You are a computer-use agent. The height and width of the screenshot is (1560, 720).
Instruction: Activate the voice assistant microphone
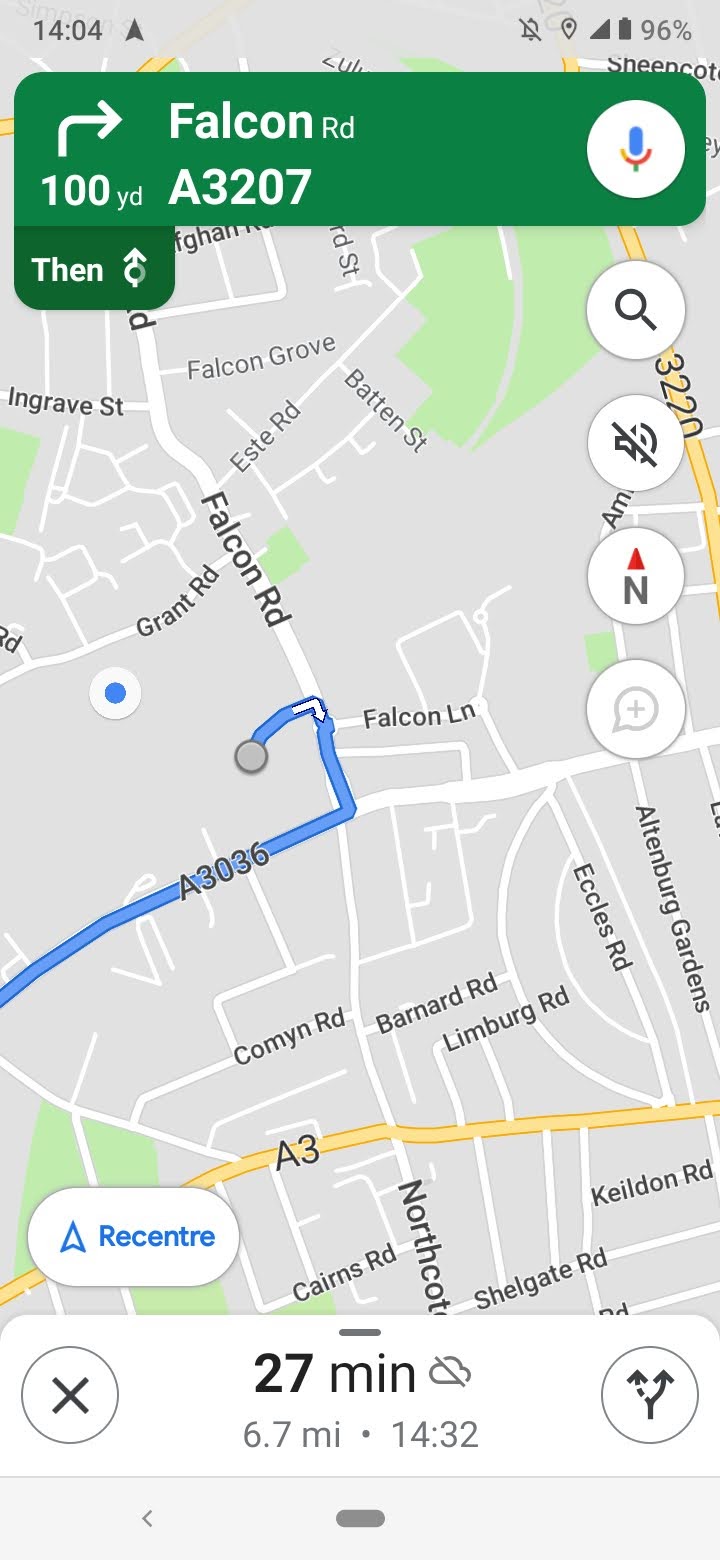click(635, 150)
